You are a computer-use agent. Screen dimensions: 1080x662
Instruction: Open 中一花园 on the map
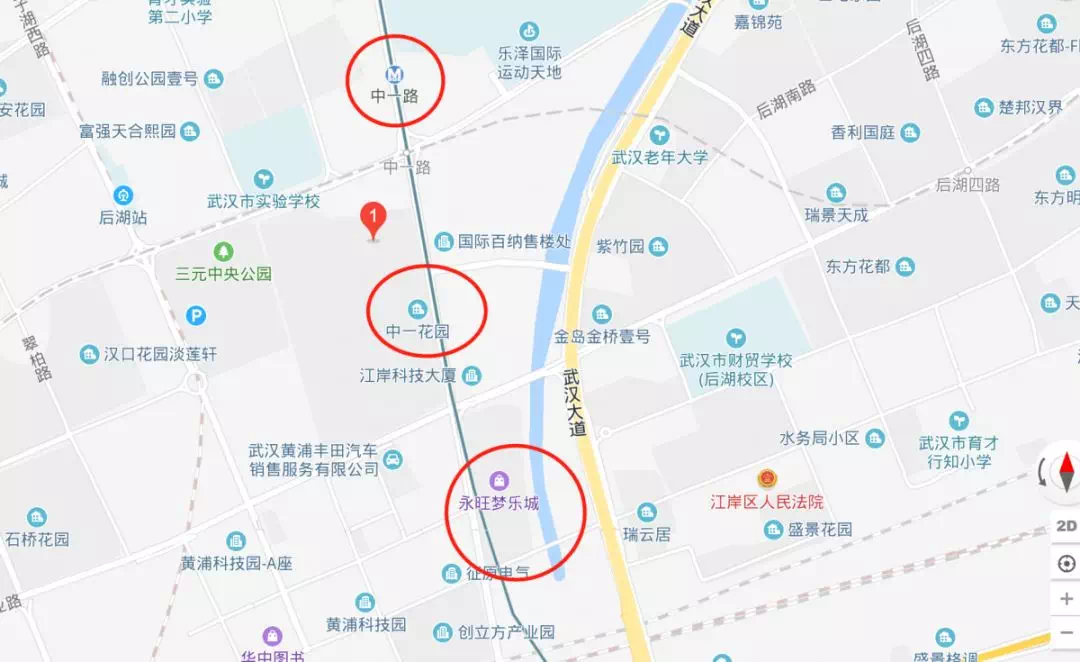(418, 307)
